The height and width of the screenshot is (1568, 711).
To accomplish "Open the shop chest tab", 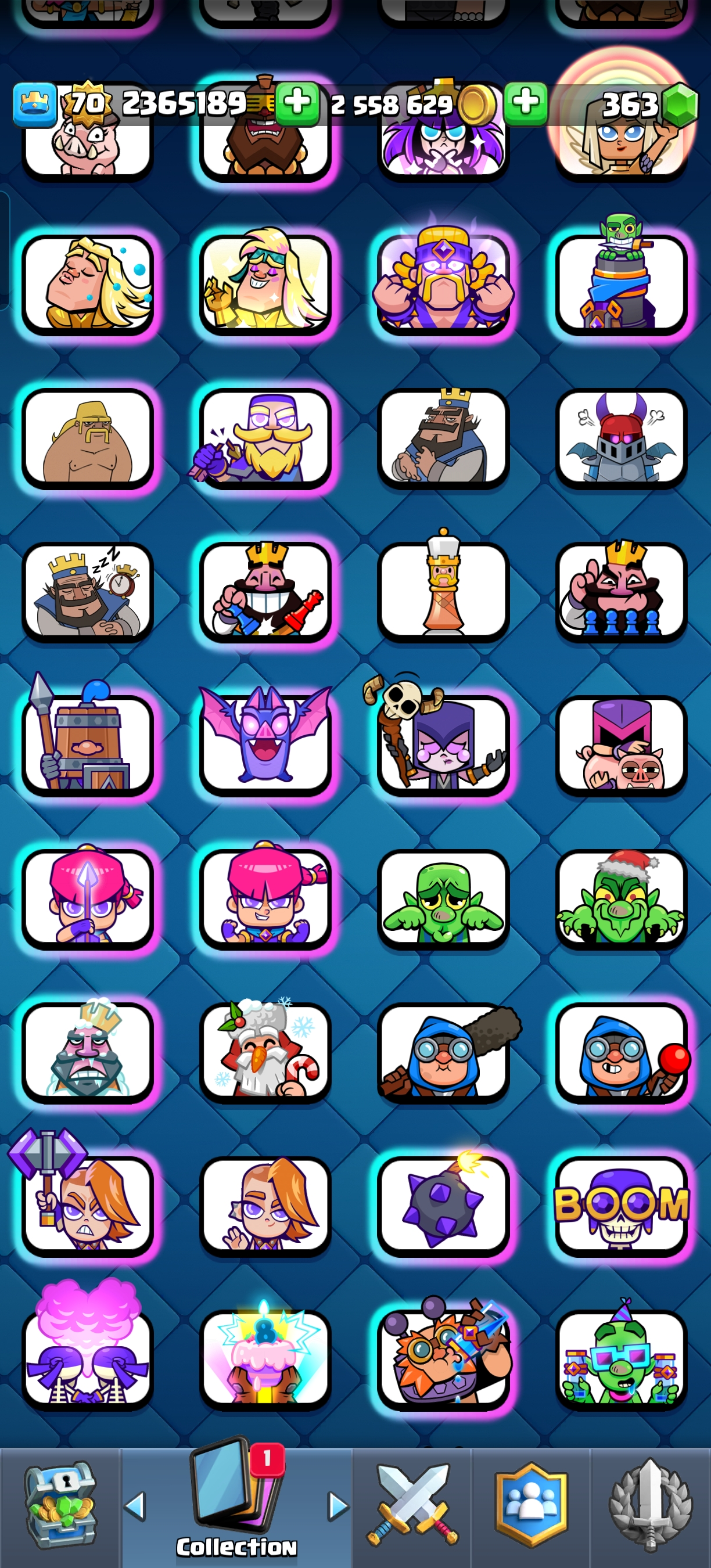I will coord(60,1505).
